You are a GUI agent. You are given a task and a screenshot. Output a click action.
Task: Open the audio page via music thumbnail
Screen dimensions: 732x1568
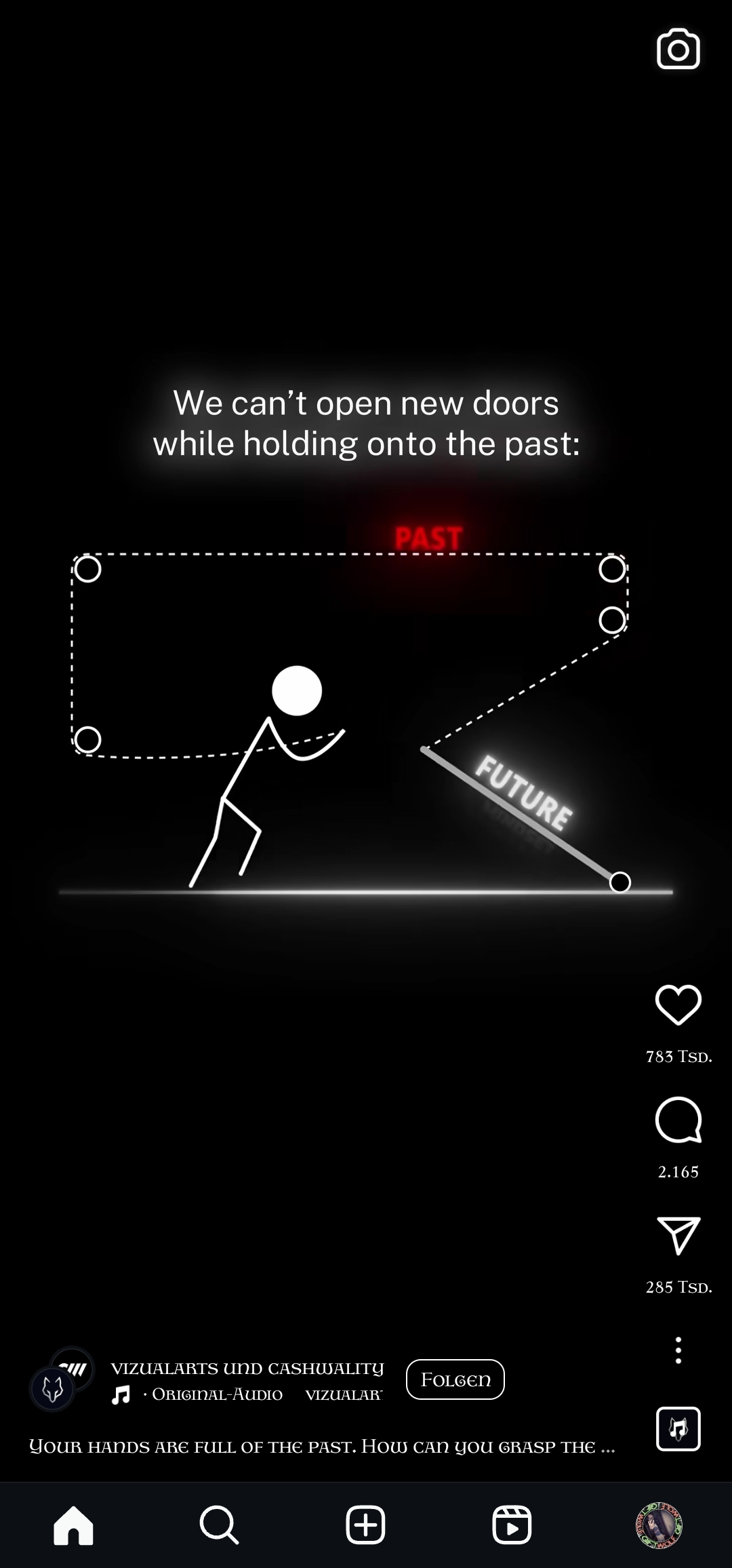point(678,1428)
